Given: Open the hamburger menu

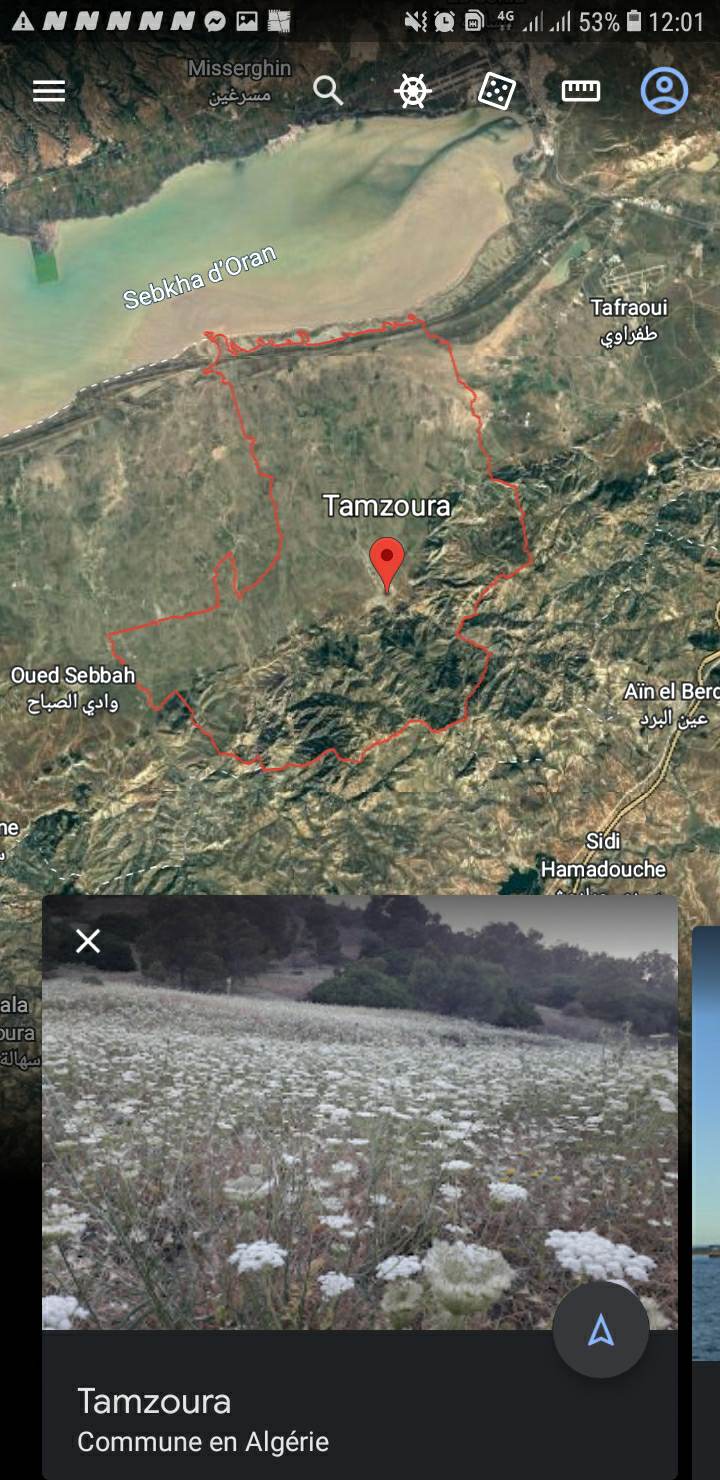Looking at the screenshot, I should coord(49,92).
